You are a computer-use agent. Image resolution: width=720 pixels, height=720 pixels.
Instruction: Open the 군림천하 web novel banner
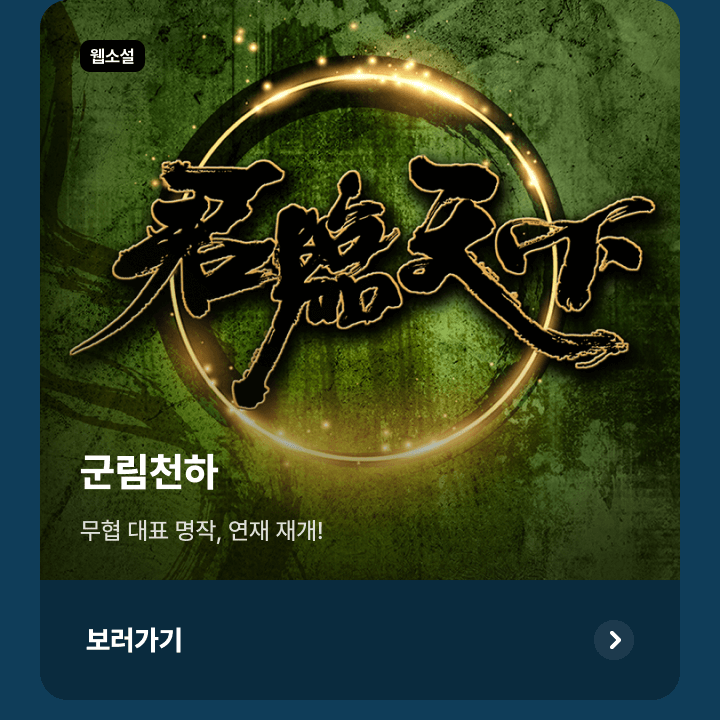point(360,290)
